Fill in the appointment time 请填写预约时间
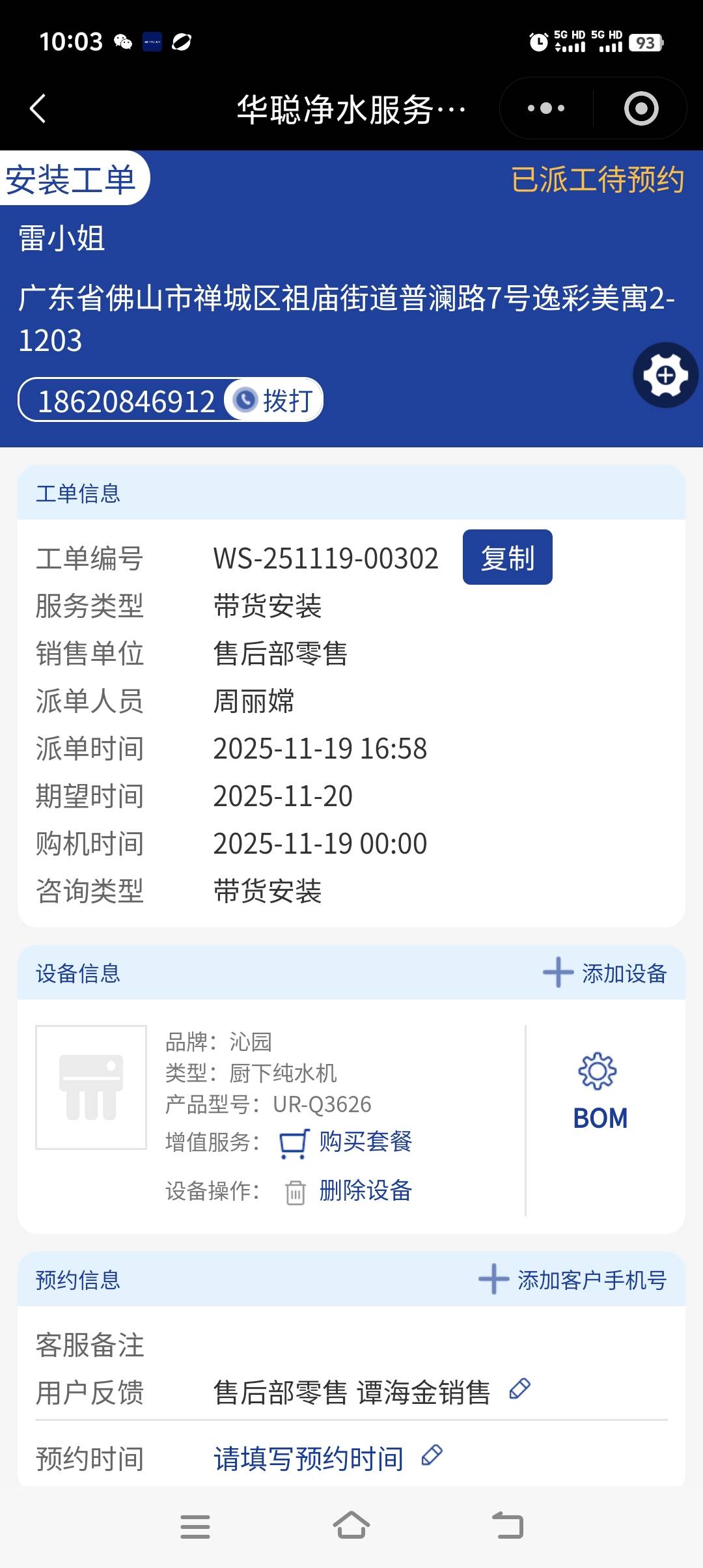703x1568 pixels. tap(309, 1459)
